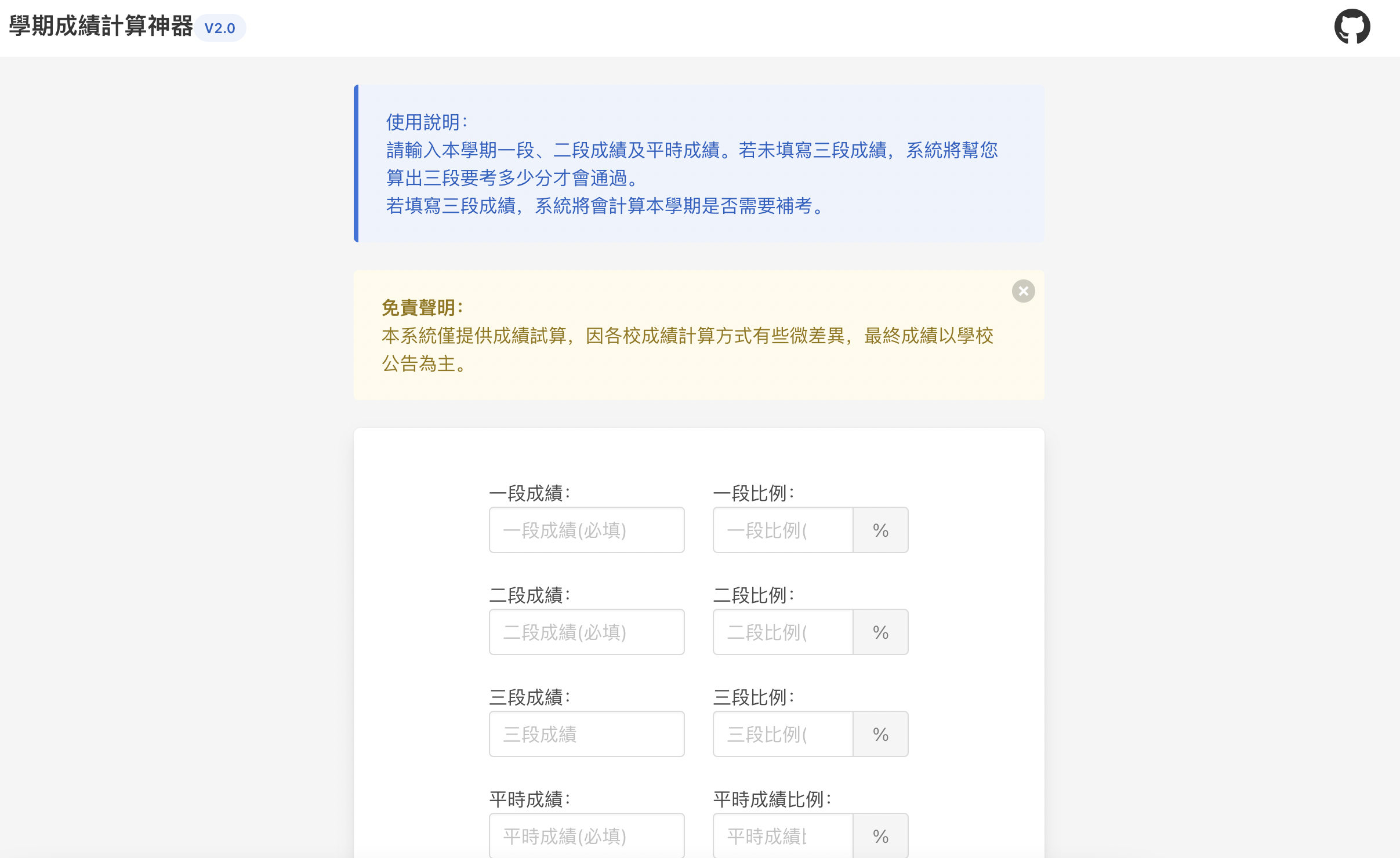Enter the 平時成績比例 percentage field
The height and width of the screenshot is (858, 1400).
(x=782, y=835)
